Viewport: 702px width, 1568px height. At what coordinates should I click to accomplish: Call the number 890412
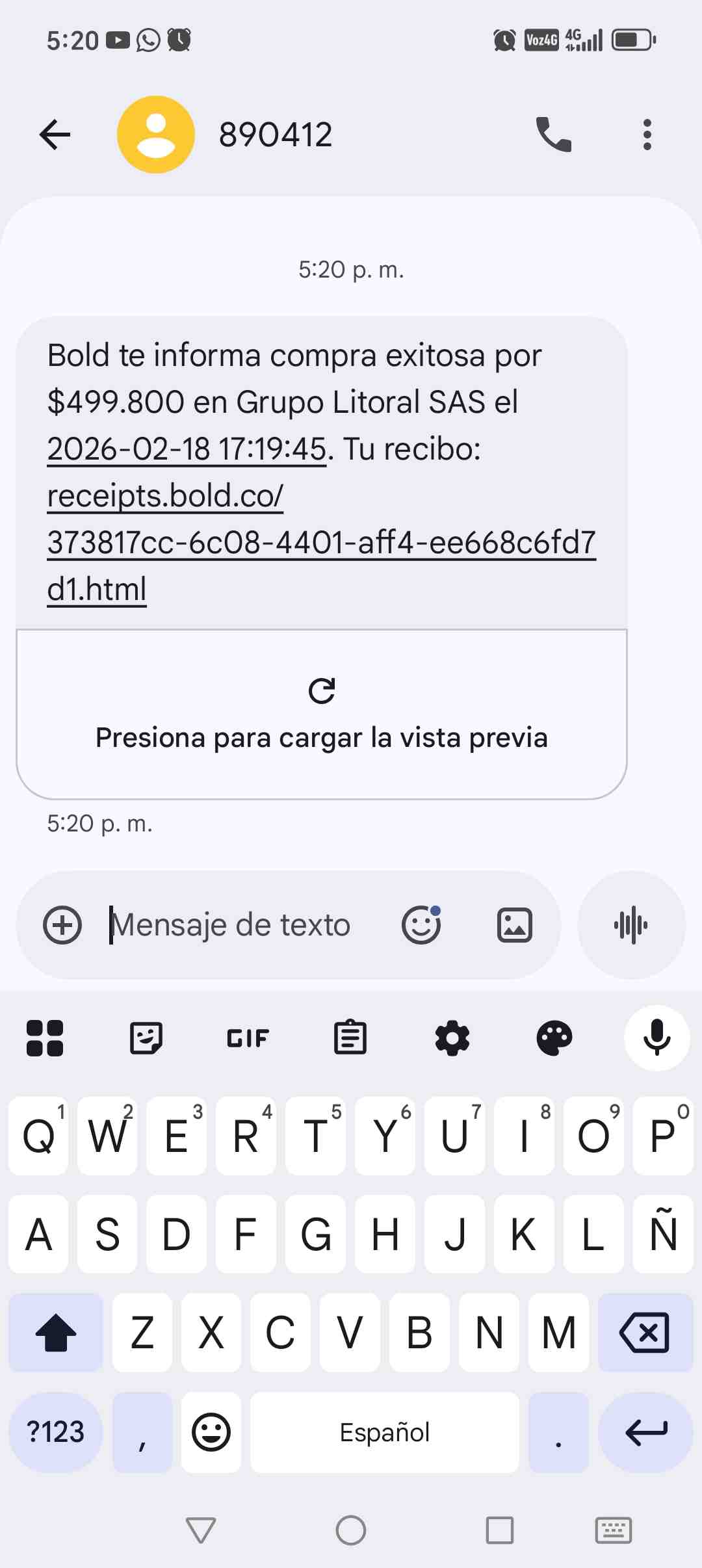[x=553, y=135]
